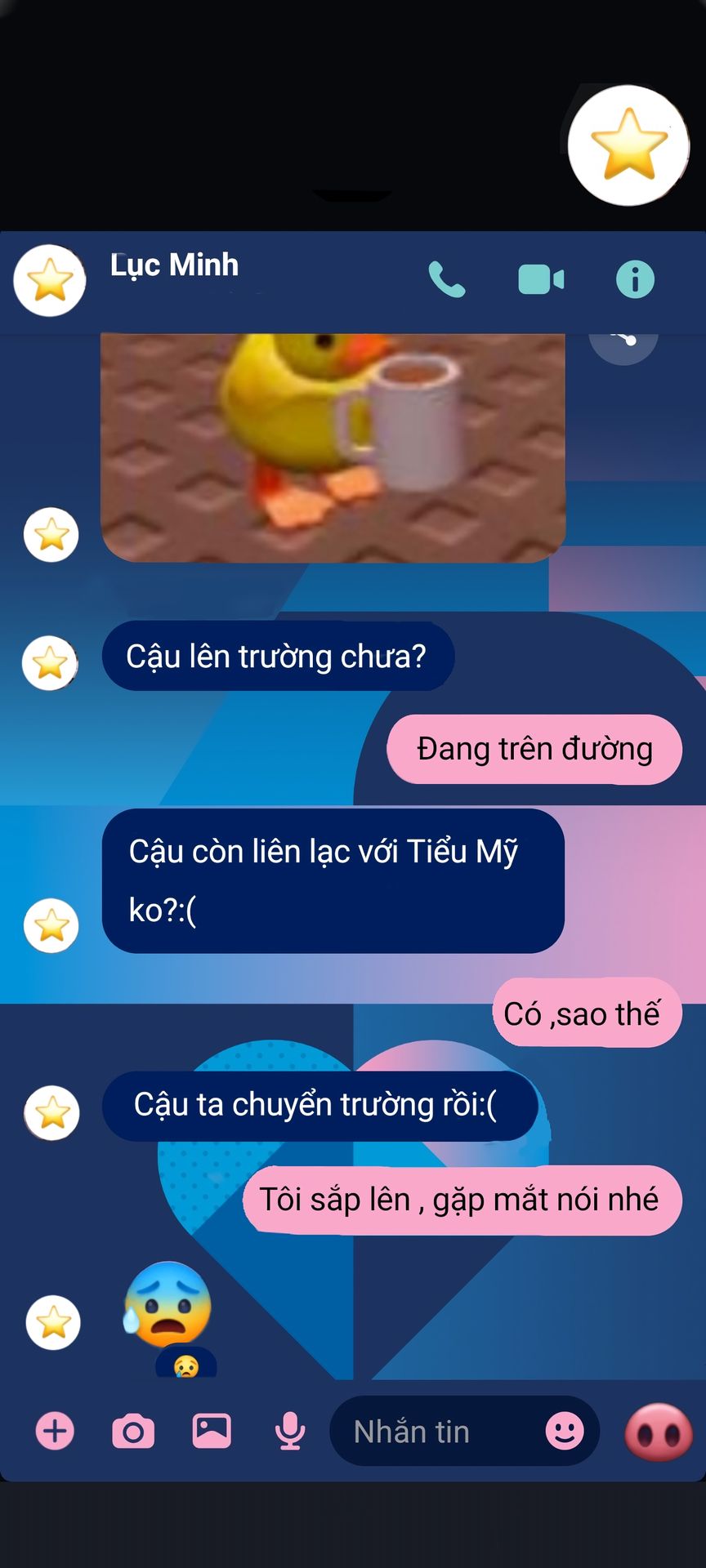Start a video call with Lục Minh

[541, 279]
